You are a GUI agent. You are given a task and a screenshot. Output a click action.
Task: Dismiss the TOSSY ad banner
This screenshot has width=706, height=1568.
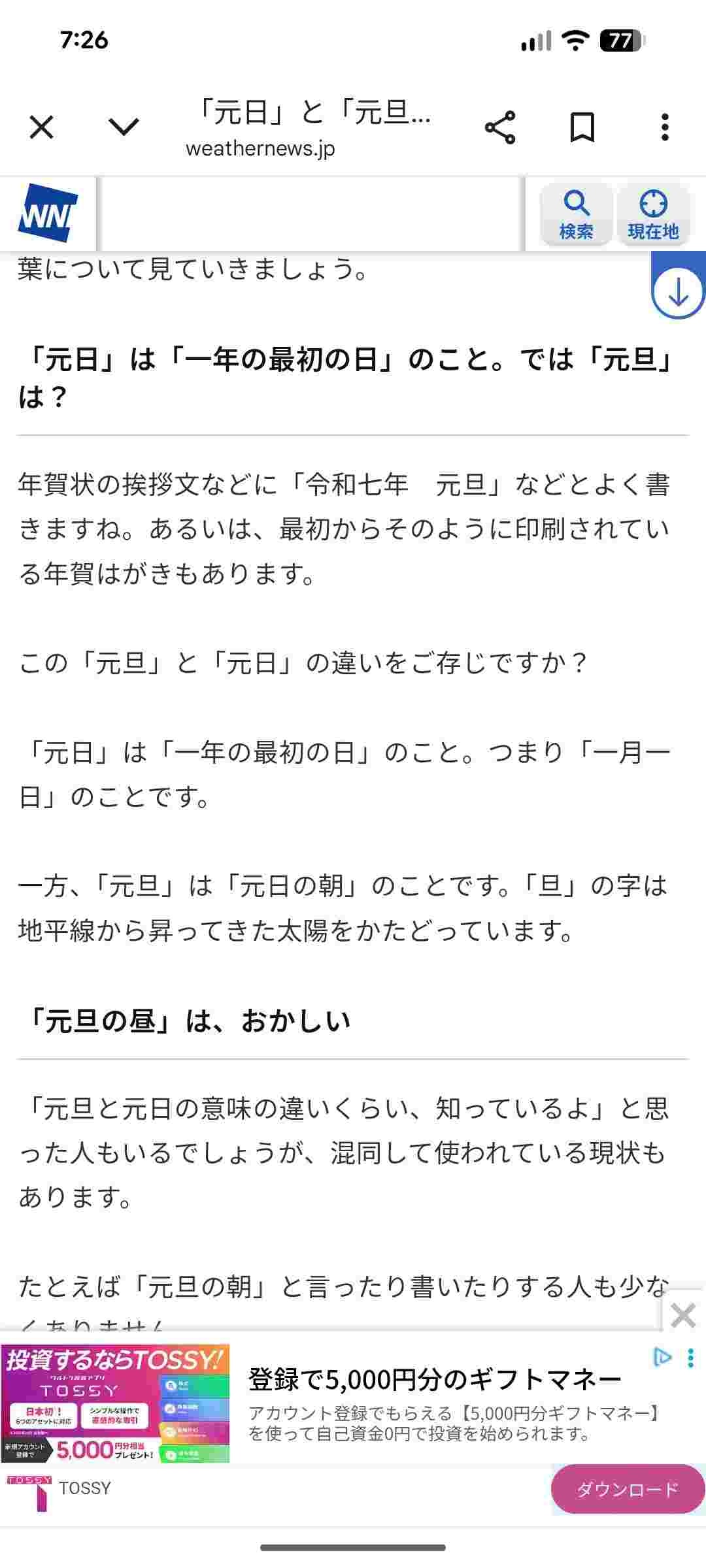683,1315
